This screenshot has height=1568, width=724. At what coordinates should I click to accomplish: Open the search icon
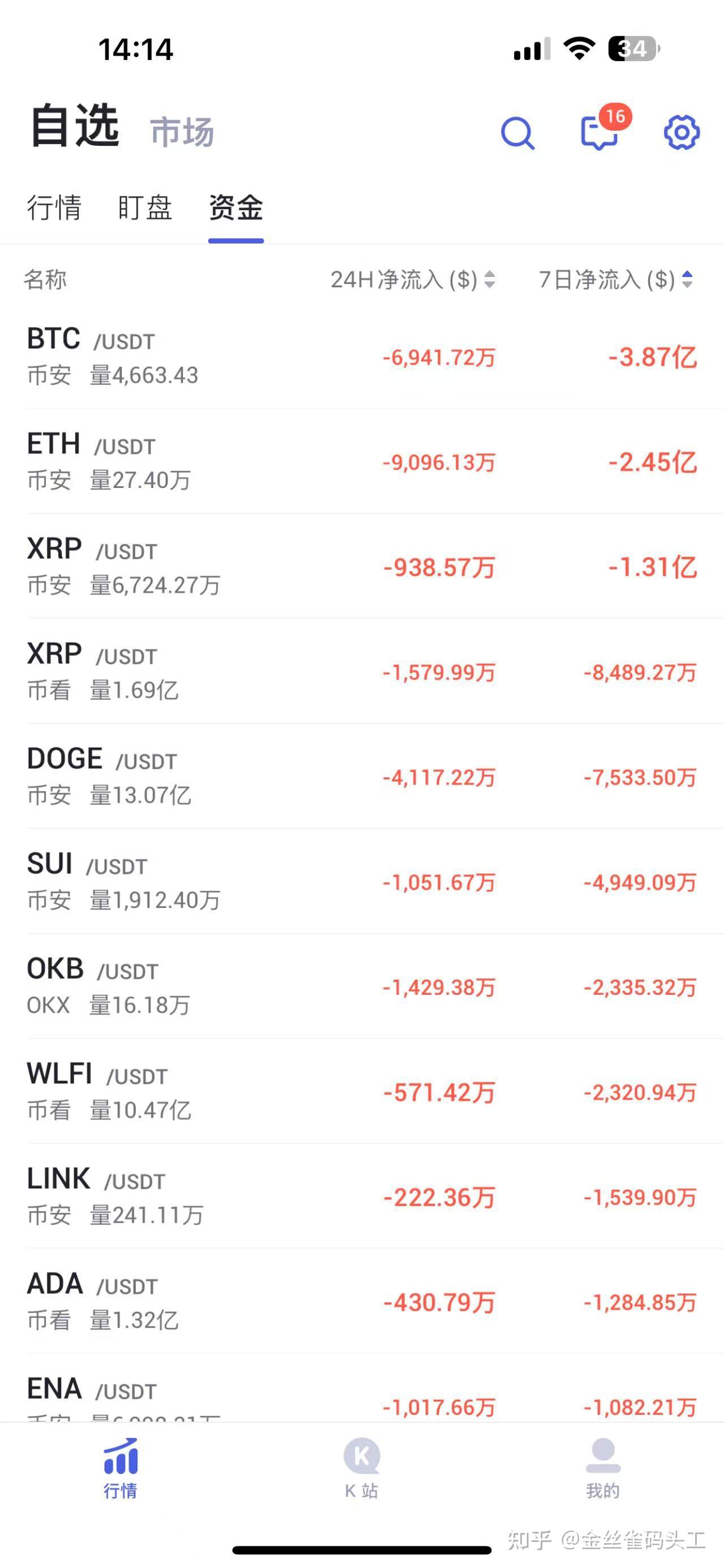(518, 133)
